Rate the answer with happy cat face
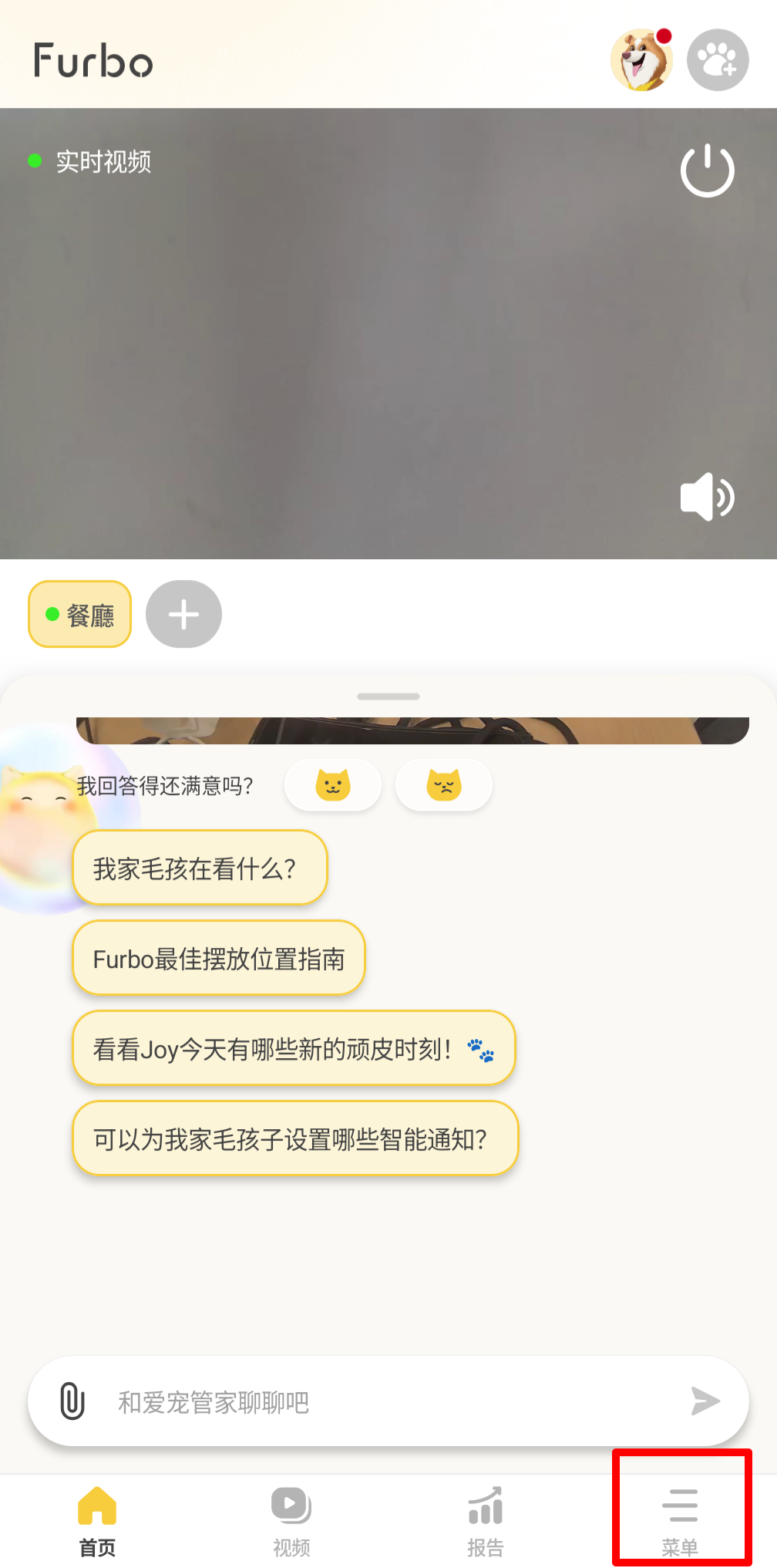 pyautogui.click(x=333, y=785)
